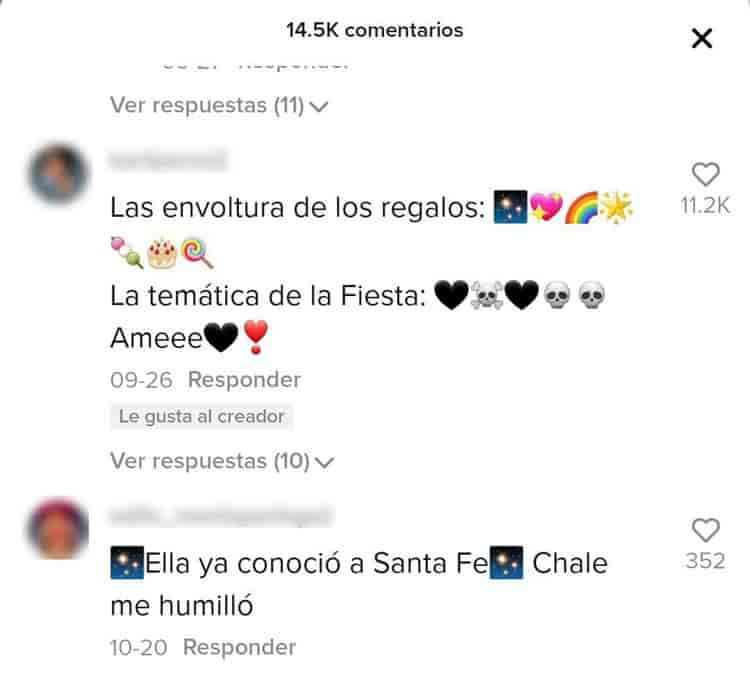Viewport: 750px width, 688px height.
Task: Reply to the 09-26 comment
Action: click(244, 380)
